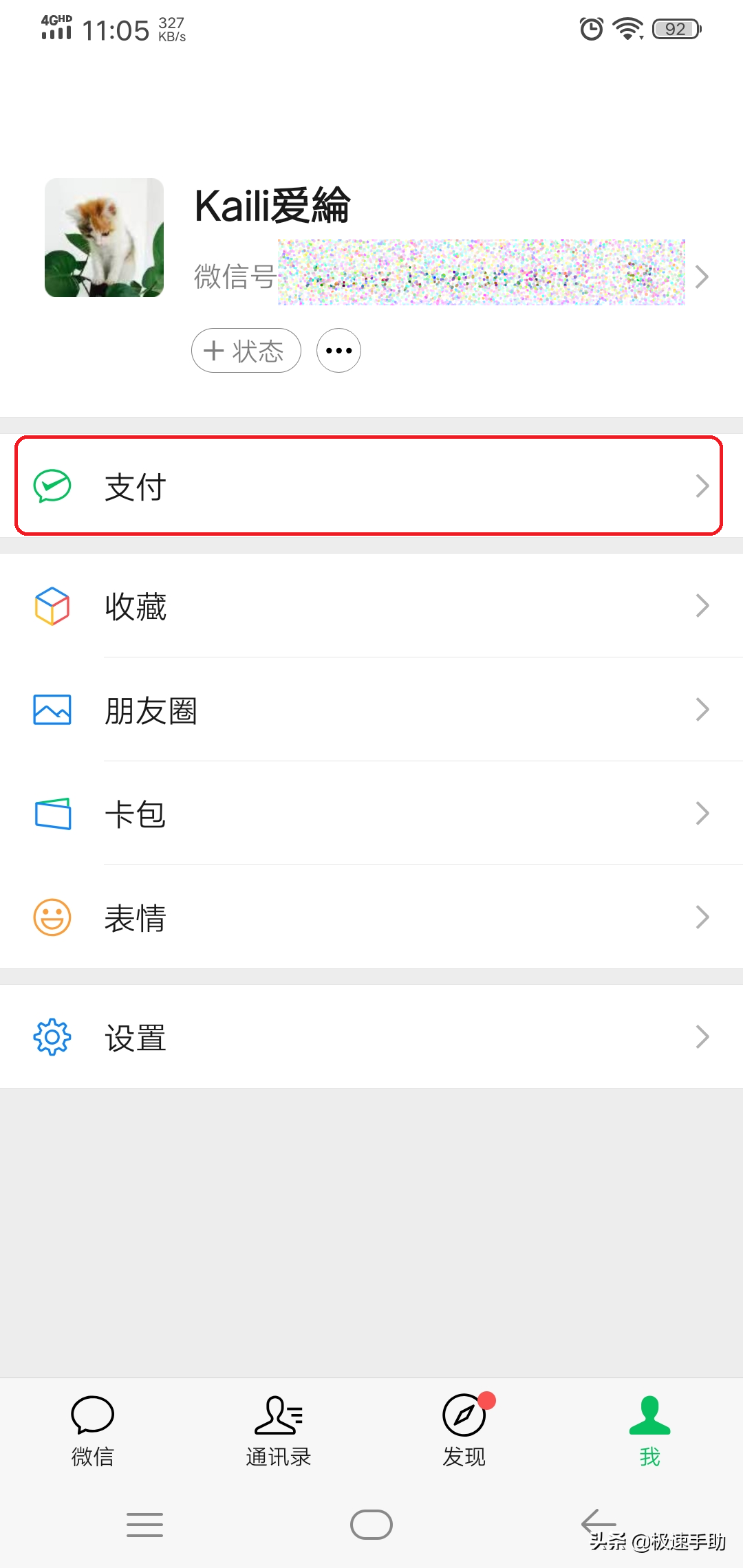Tap the battery indicator showing 92
Screen dimensions: 743x1568
point(676,28)
